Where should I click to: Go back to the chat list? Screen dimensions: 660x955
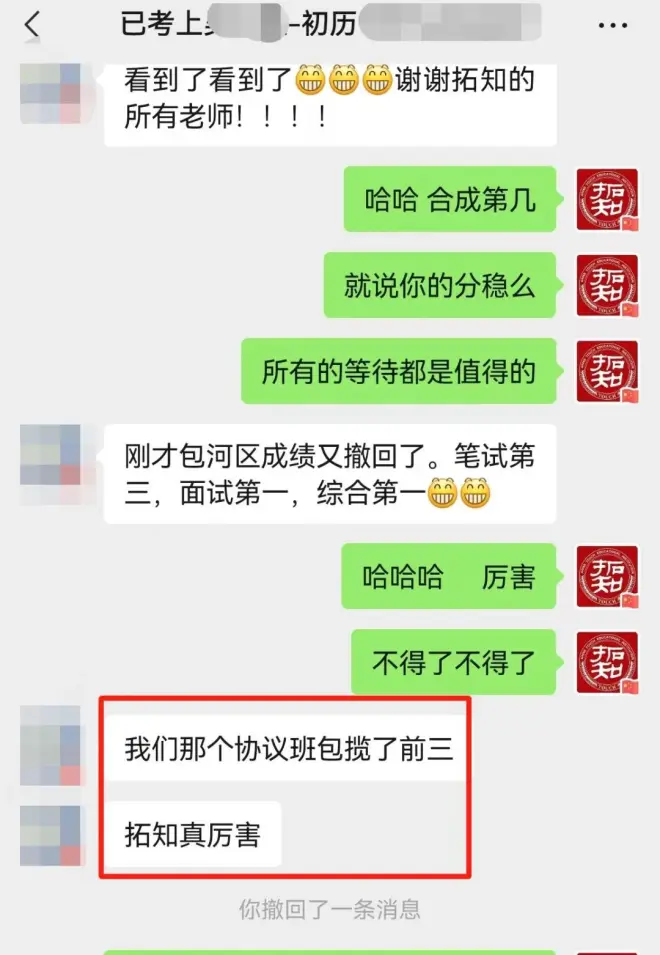[x=32, y=25]
